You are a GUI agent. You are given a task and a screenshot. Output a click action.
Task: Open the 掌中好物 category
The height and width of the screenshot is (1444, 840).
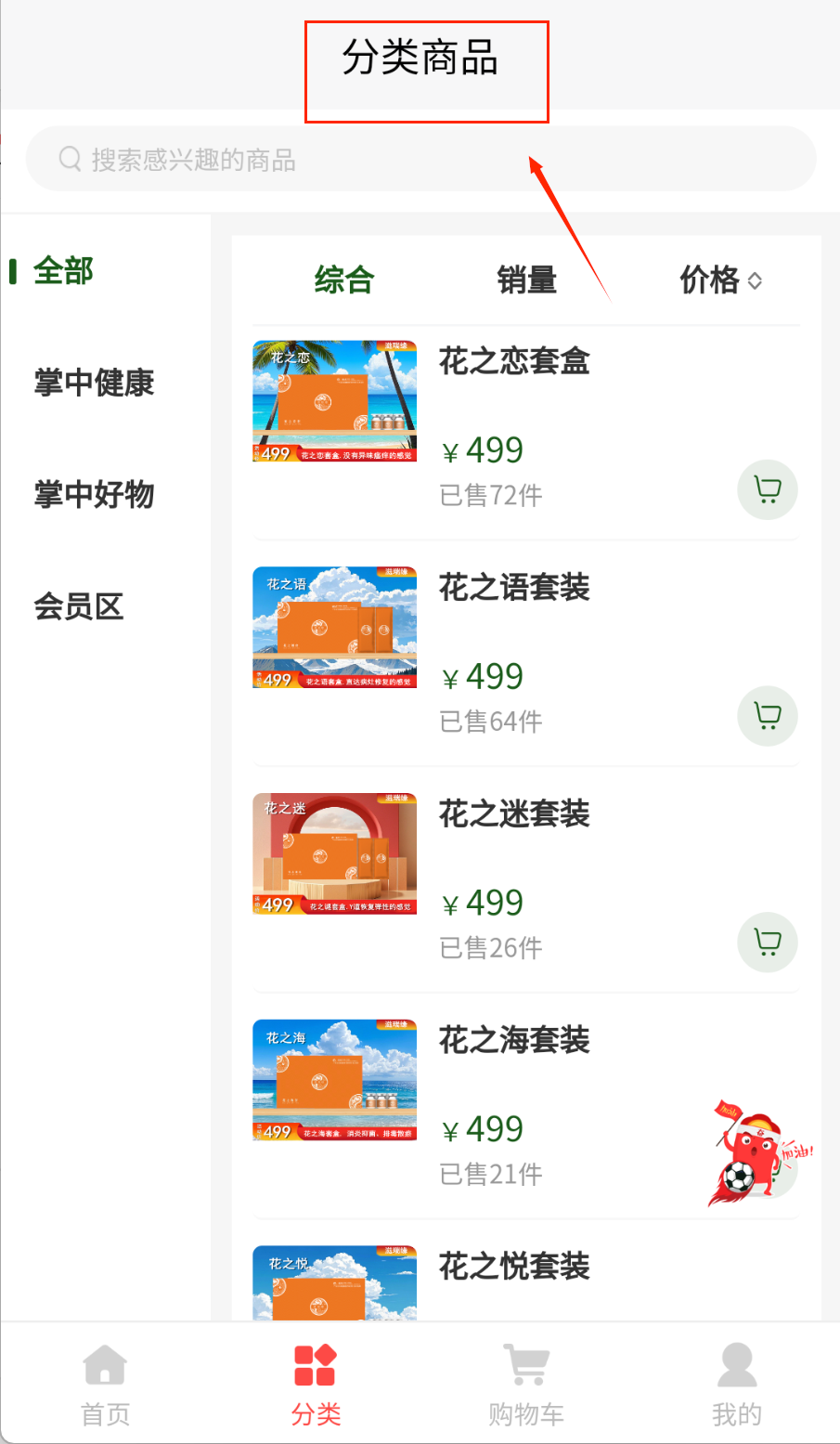(94, 494)
